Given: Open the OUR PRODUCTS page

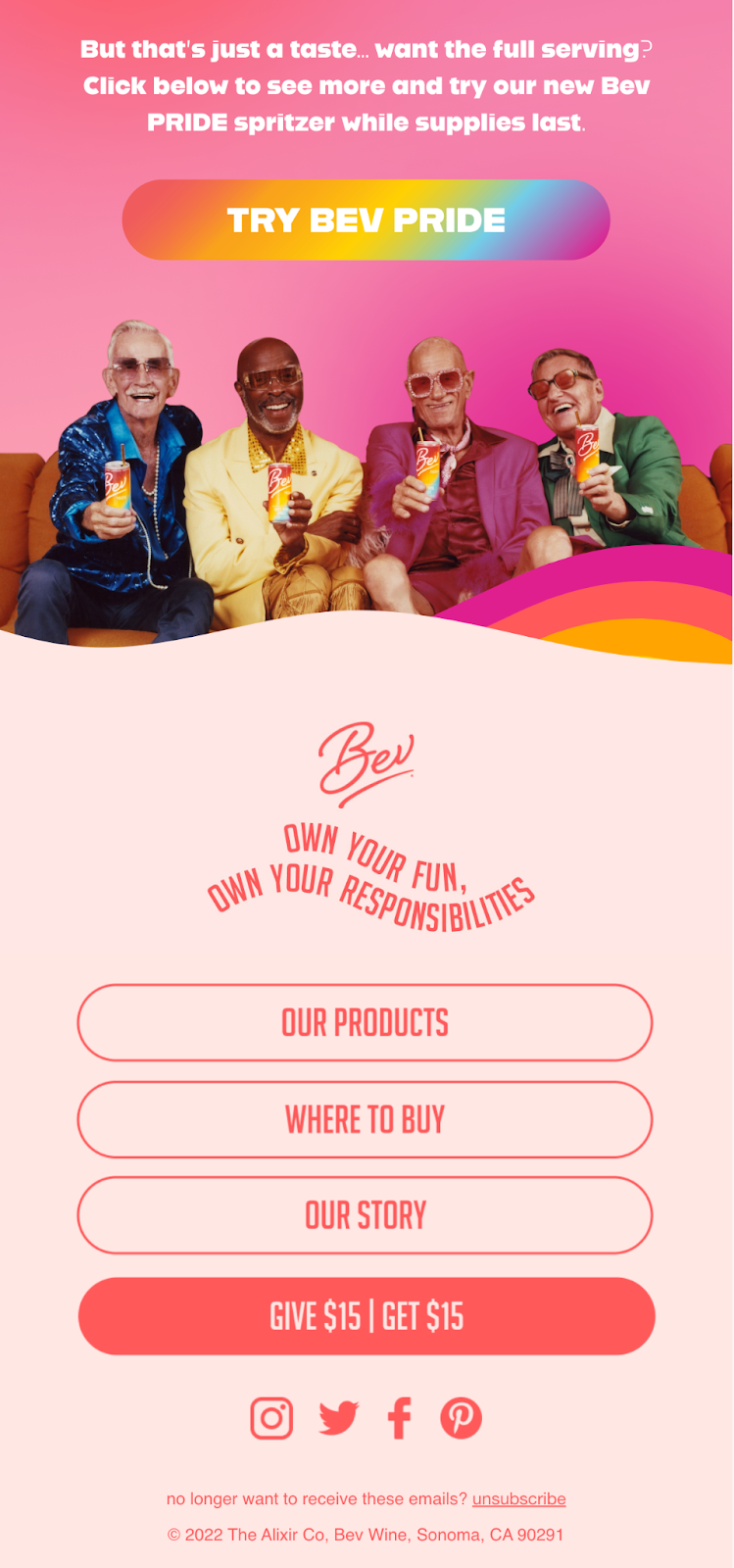Looking at the screenshot, I should pyautogui.click(x=365, y=1022).
